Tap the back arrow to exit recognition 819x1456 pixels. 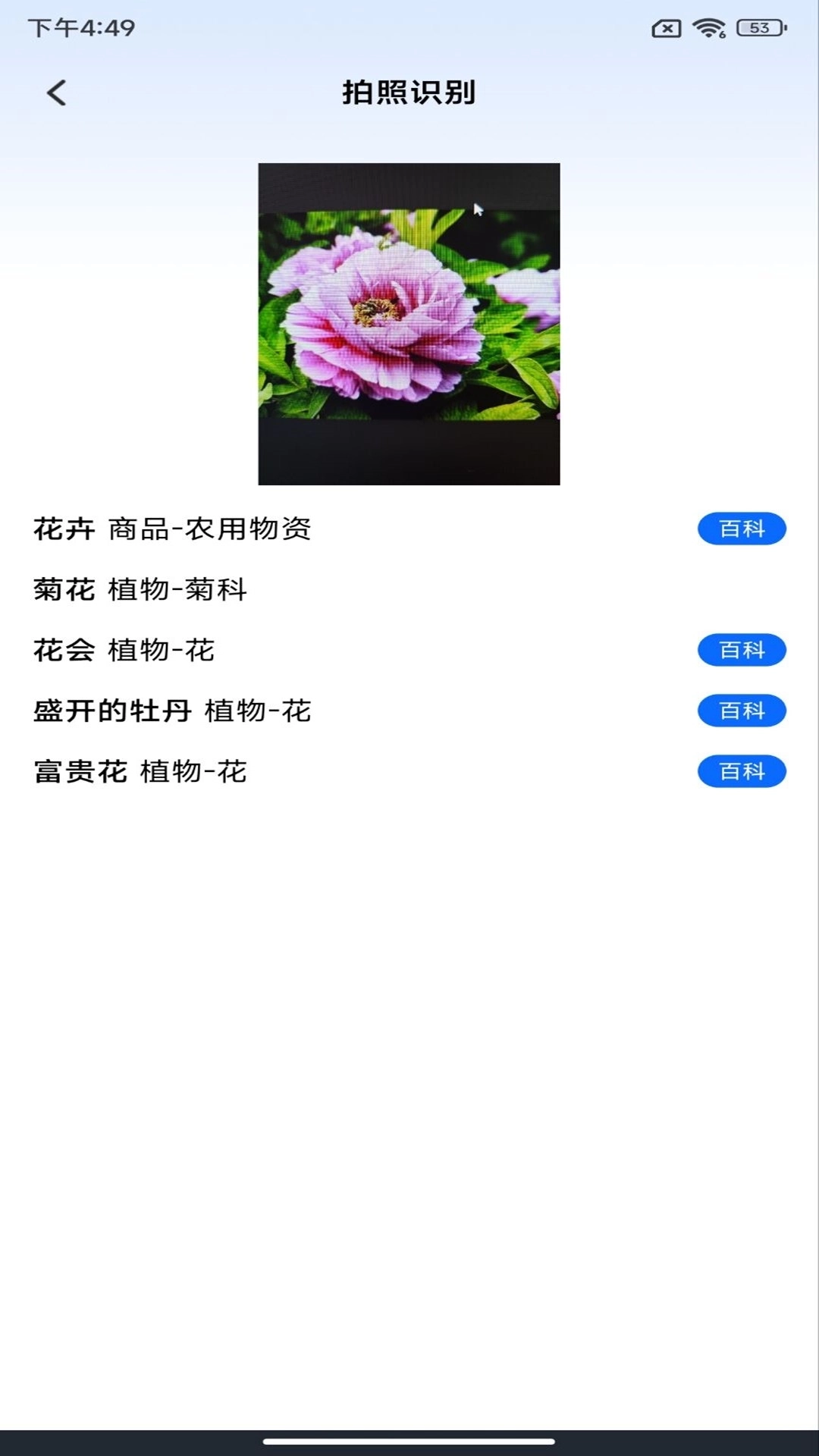[55, 93]
